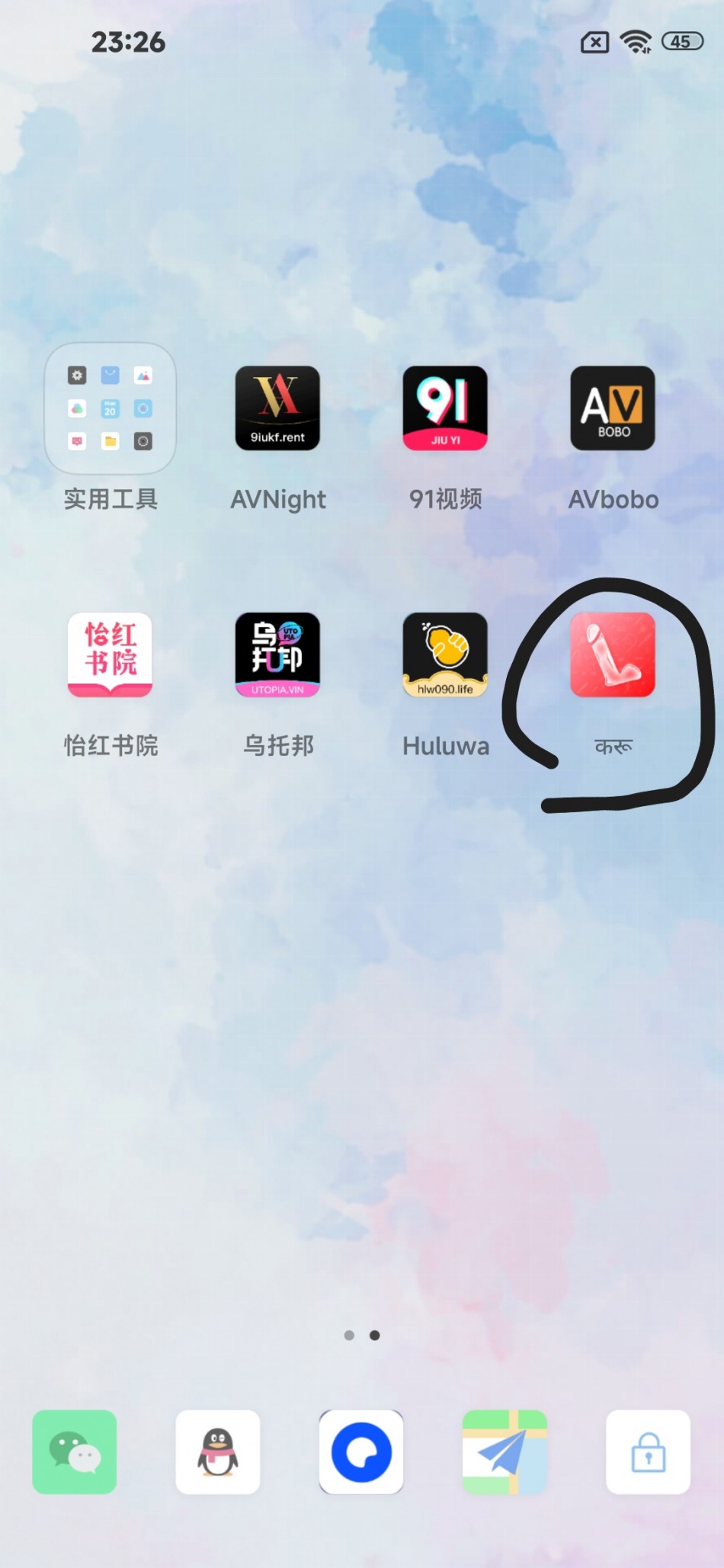724x1568 pixels.
Task: Open the paper plane maps app
Action: pos(505,1451)
